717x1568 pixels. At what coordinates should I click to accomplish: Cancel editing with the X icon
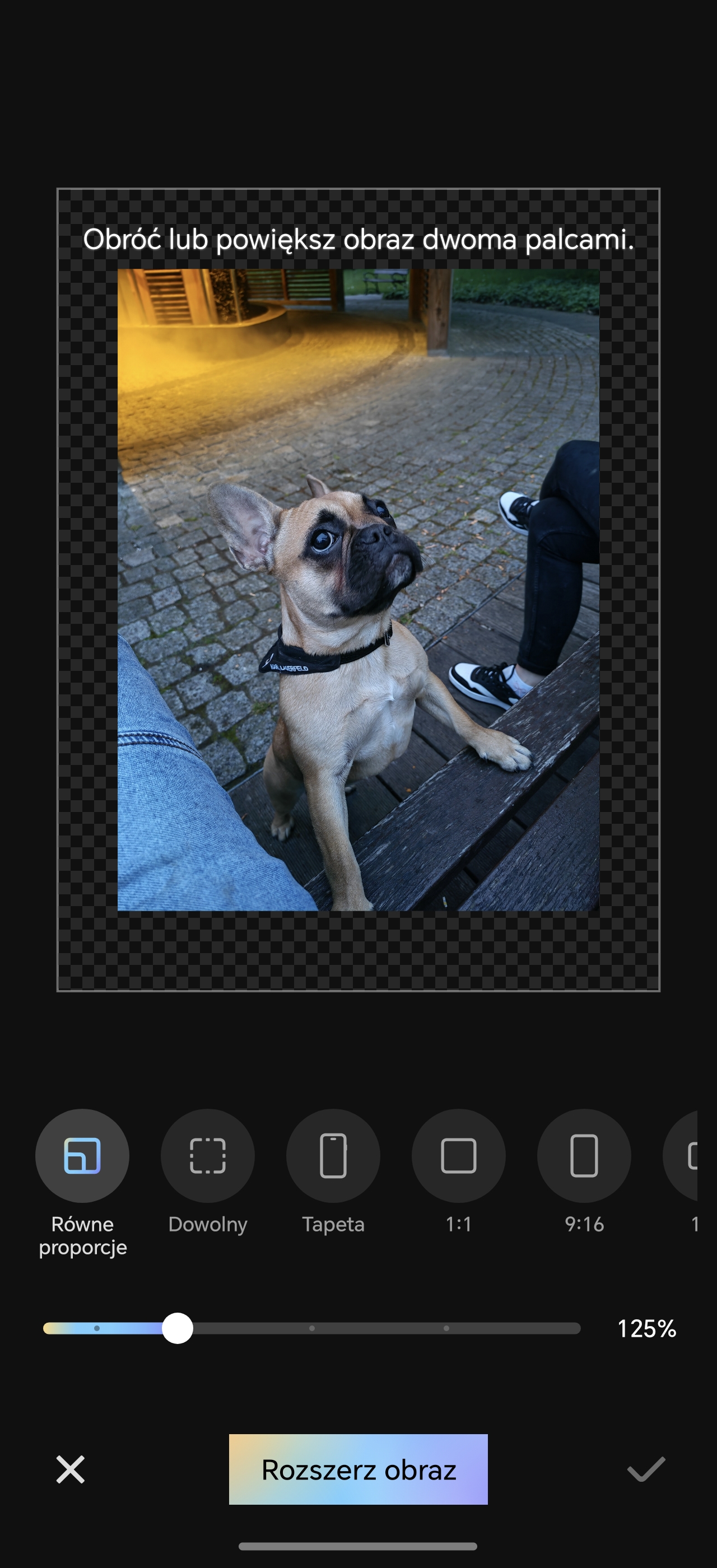click(71, 1469)
